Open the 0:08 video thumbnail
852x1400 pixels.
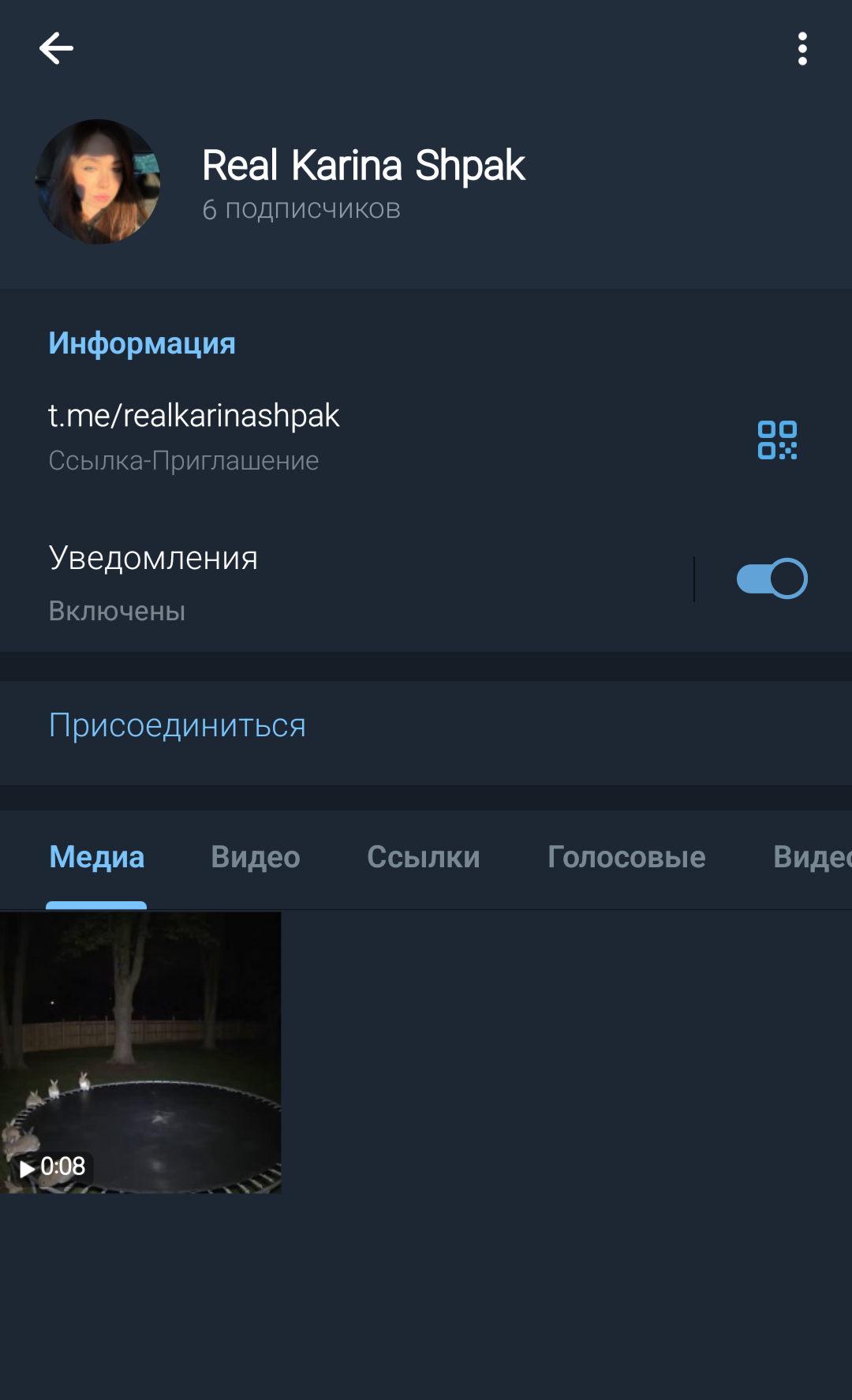pos(140,1052)
